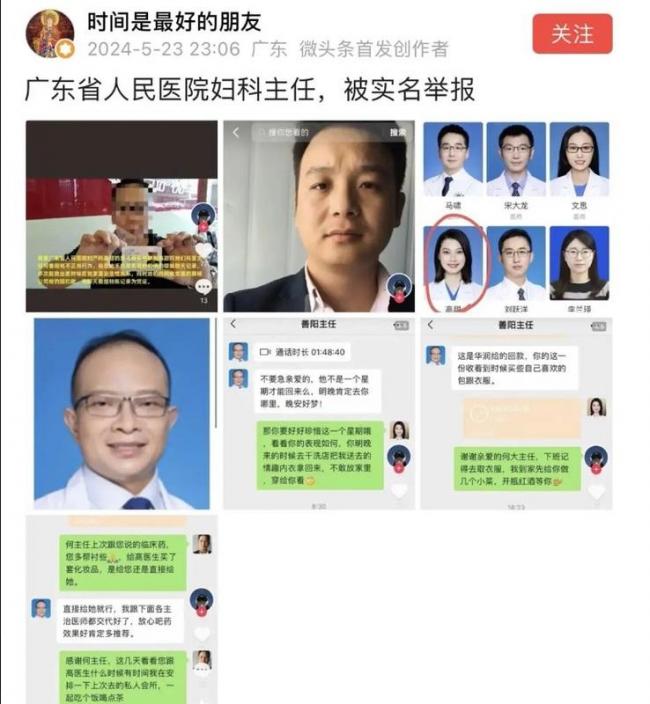This screenshot has height=704, width=650.
Task: View the selfie photo of the man in a suit
Action: tap(318, 214)
